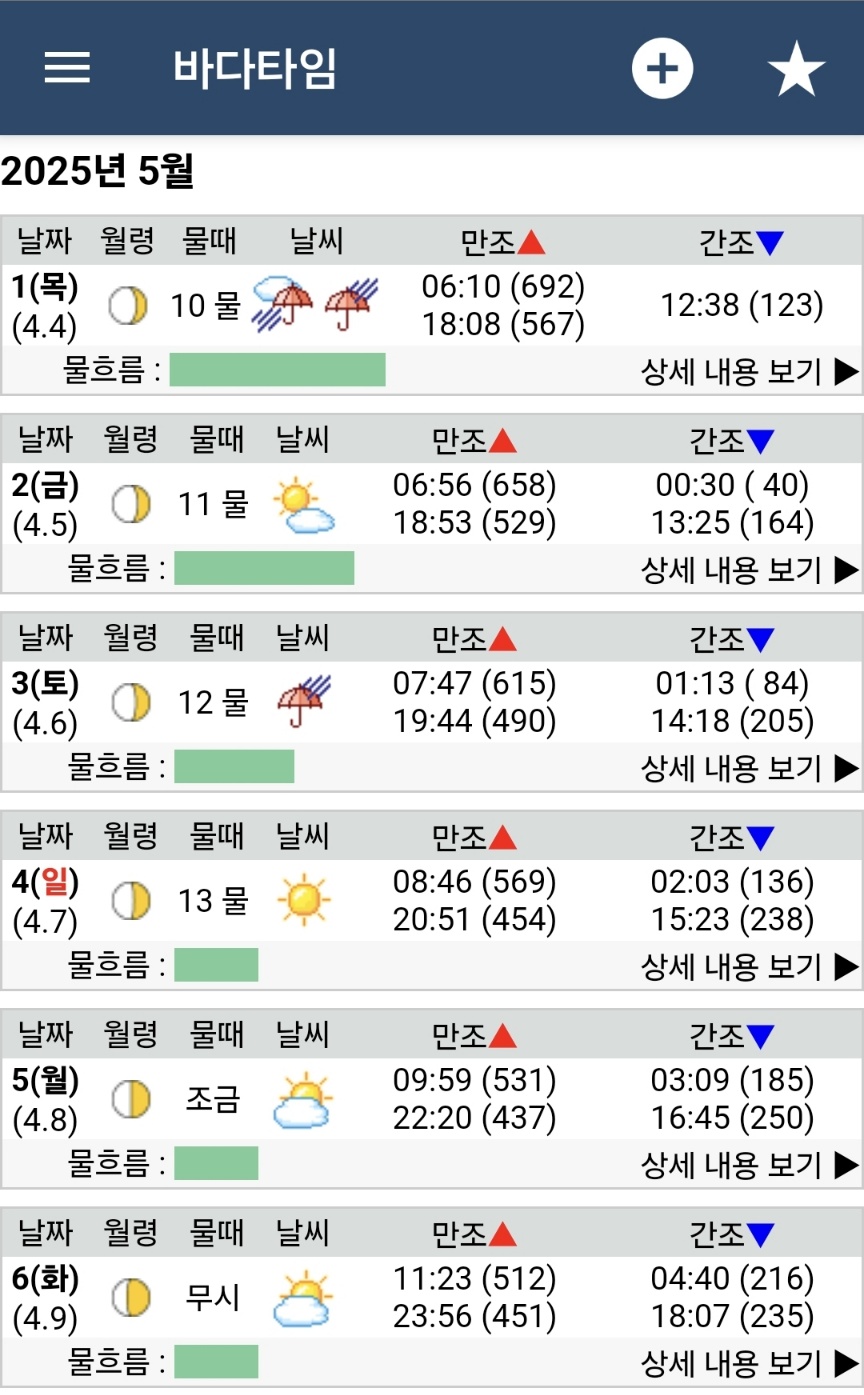Show detailed info for 3(토)
Image resolution: width=864 pixels, height=1395 pixels.
[x=750, y=768]
